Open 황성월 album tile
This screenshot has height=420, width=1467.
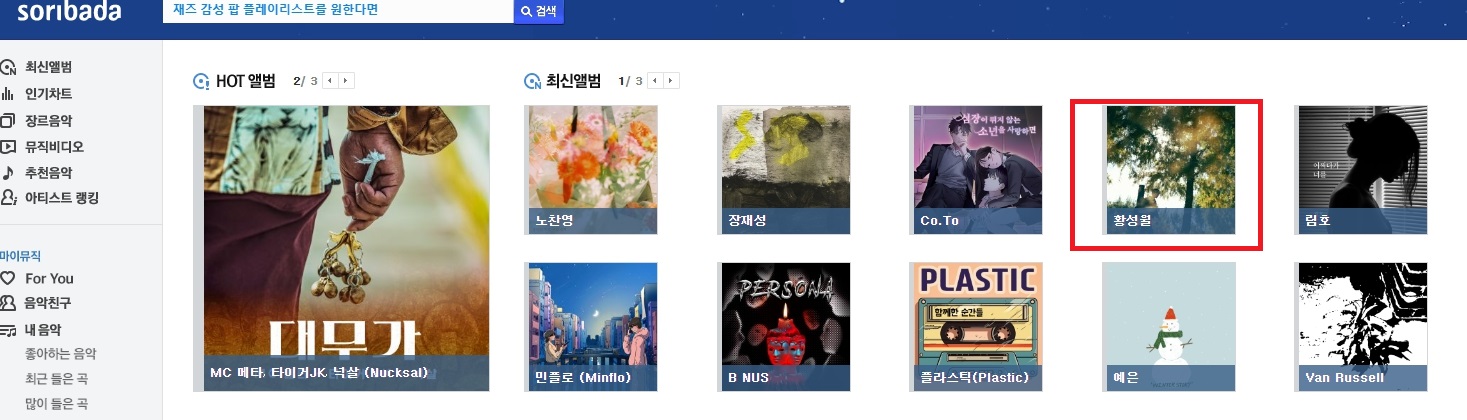1170,170
